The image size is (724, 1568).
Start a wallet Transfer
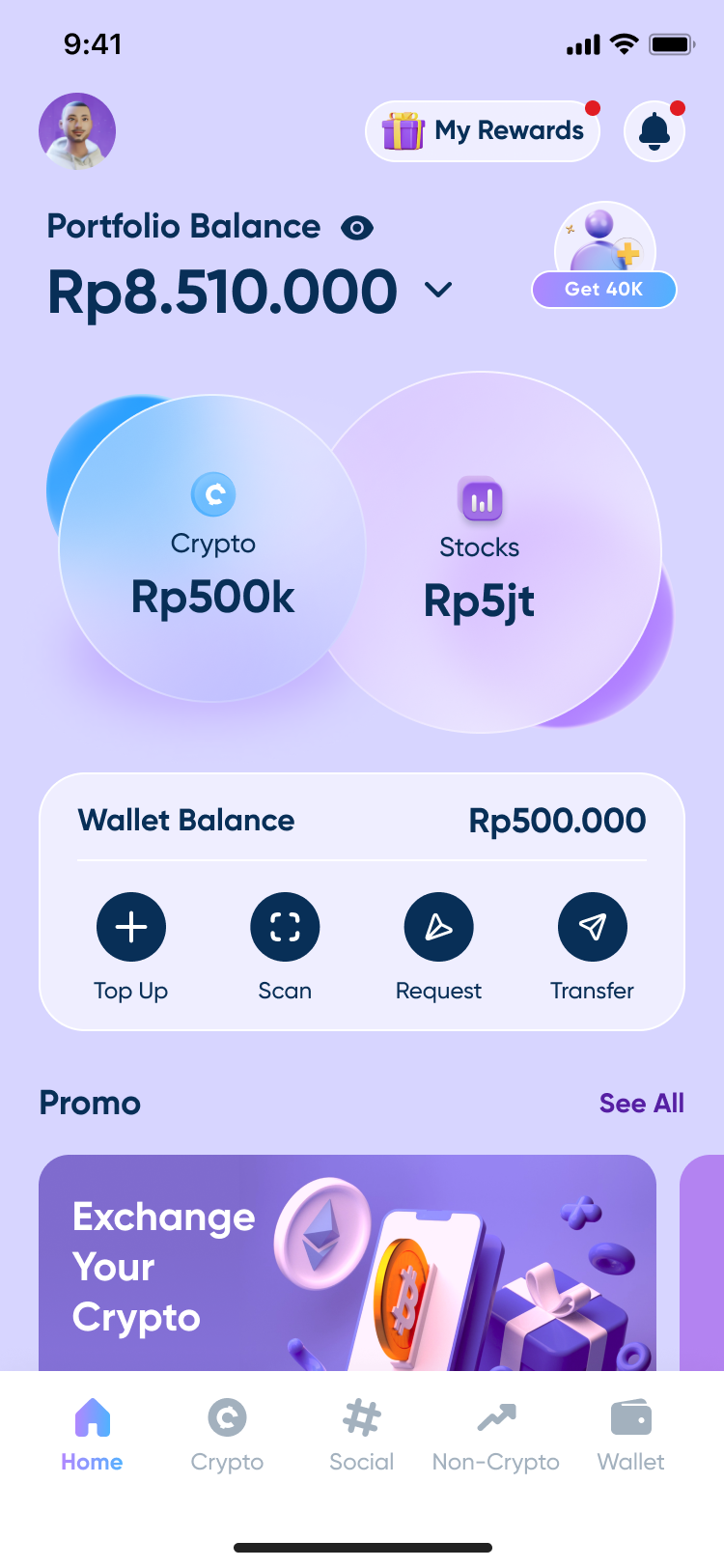[x=593, y=928]
